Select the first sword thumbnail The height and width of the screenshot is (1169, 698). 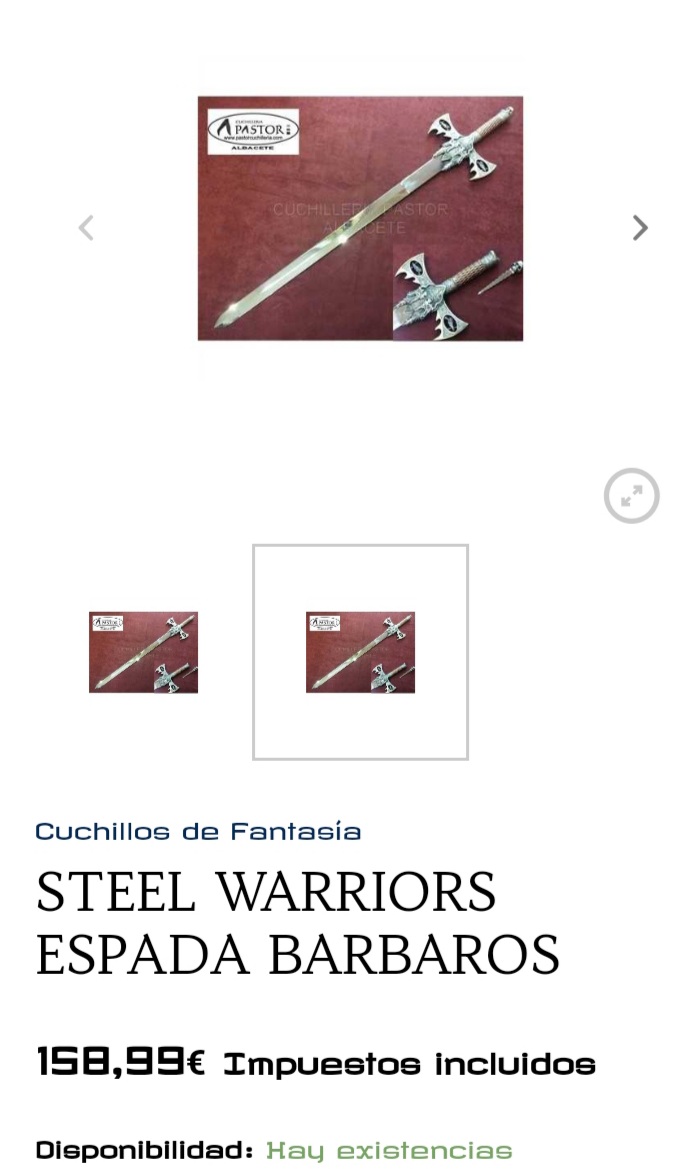(143, 652)
